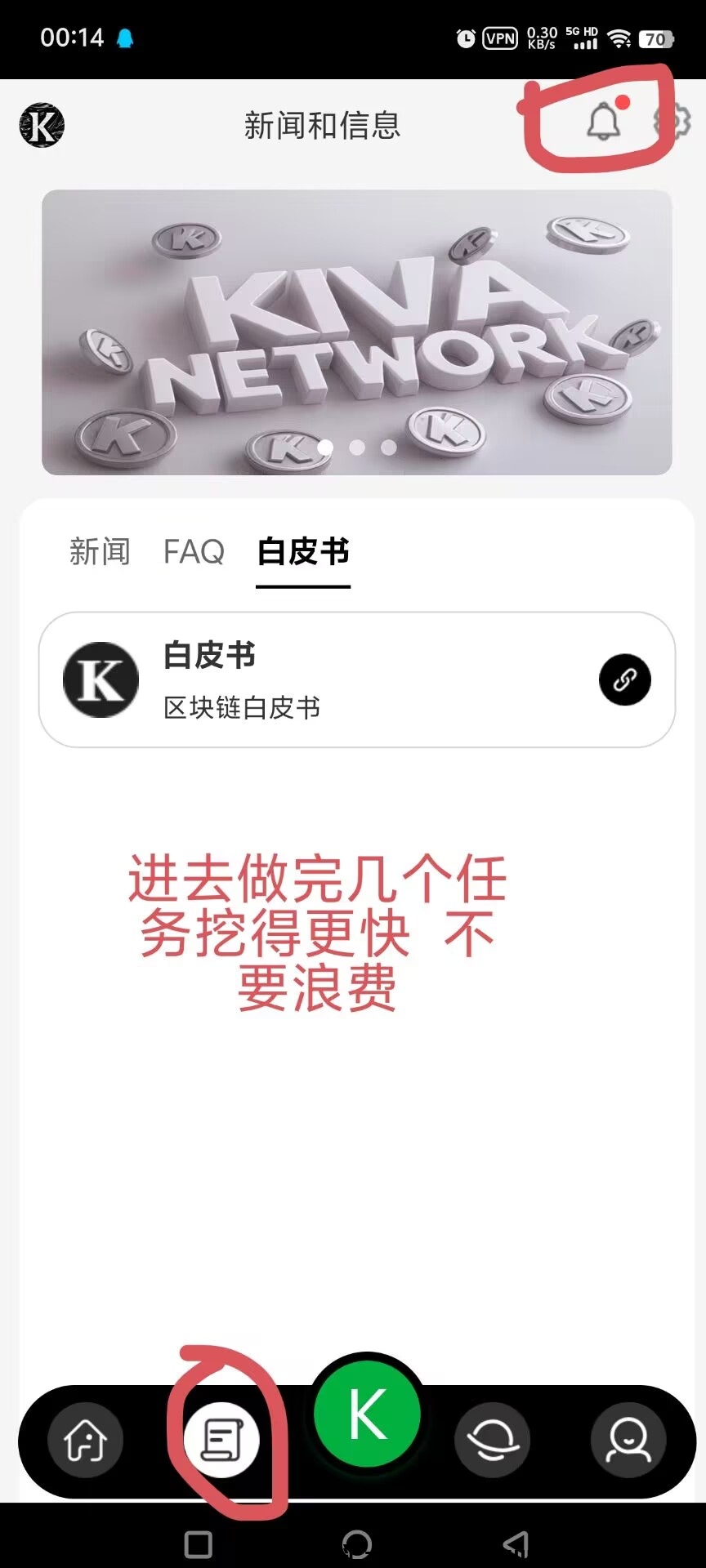Viewport: 706px width, 1568px height.
Task: Open the planet explore tab
Action: point(492,1441)
